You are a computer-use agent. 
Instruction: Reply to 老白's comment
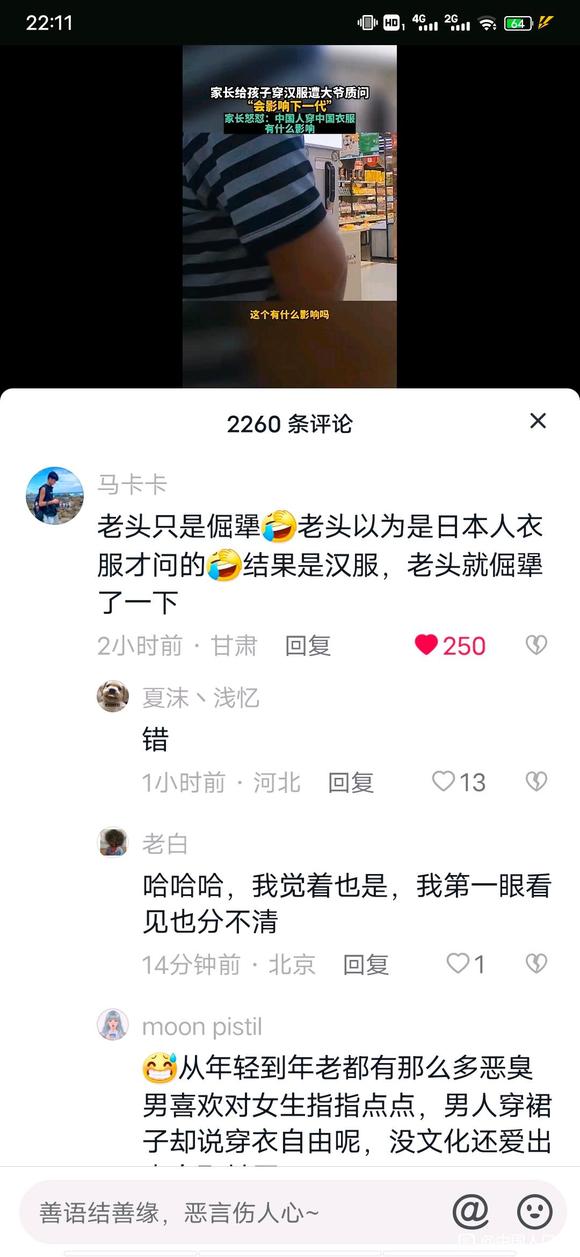366,964
